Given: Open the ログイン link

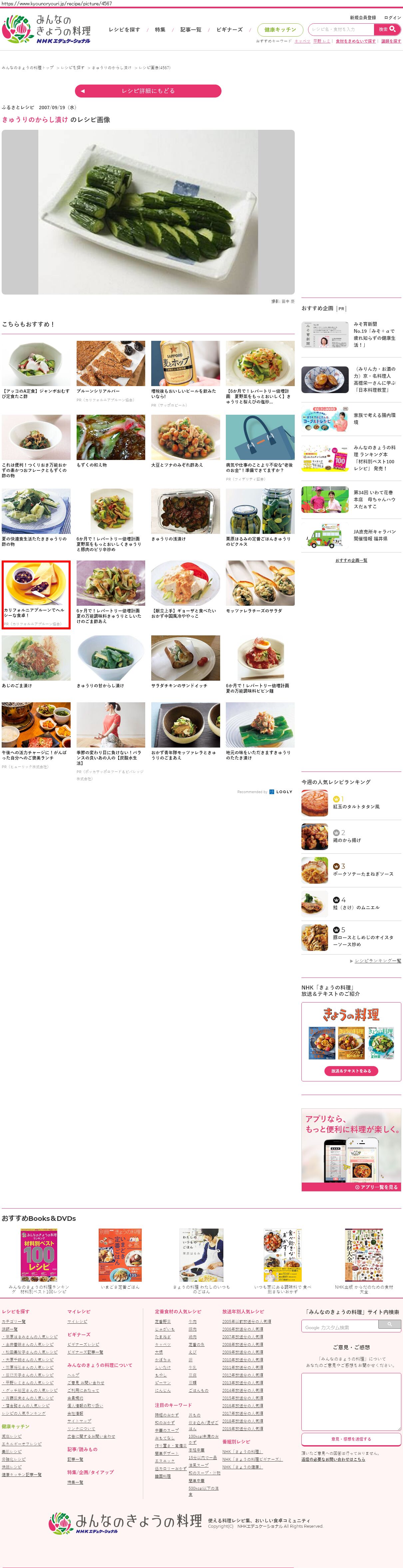Looking at the screenshot, I should [x=393, y=18].
